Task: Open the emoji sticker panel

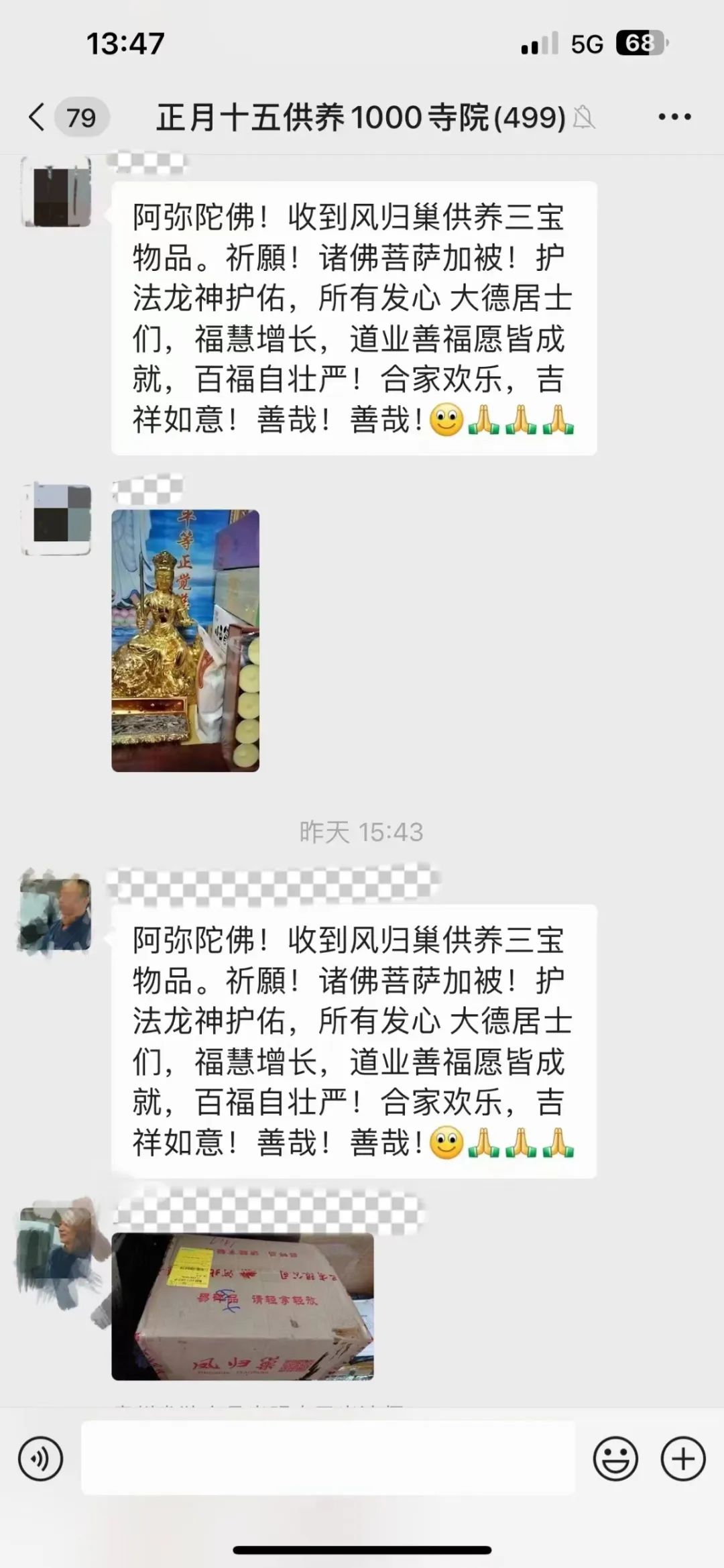Action: [615, 1458]
